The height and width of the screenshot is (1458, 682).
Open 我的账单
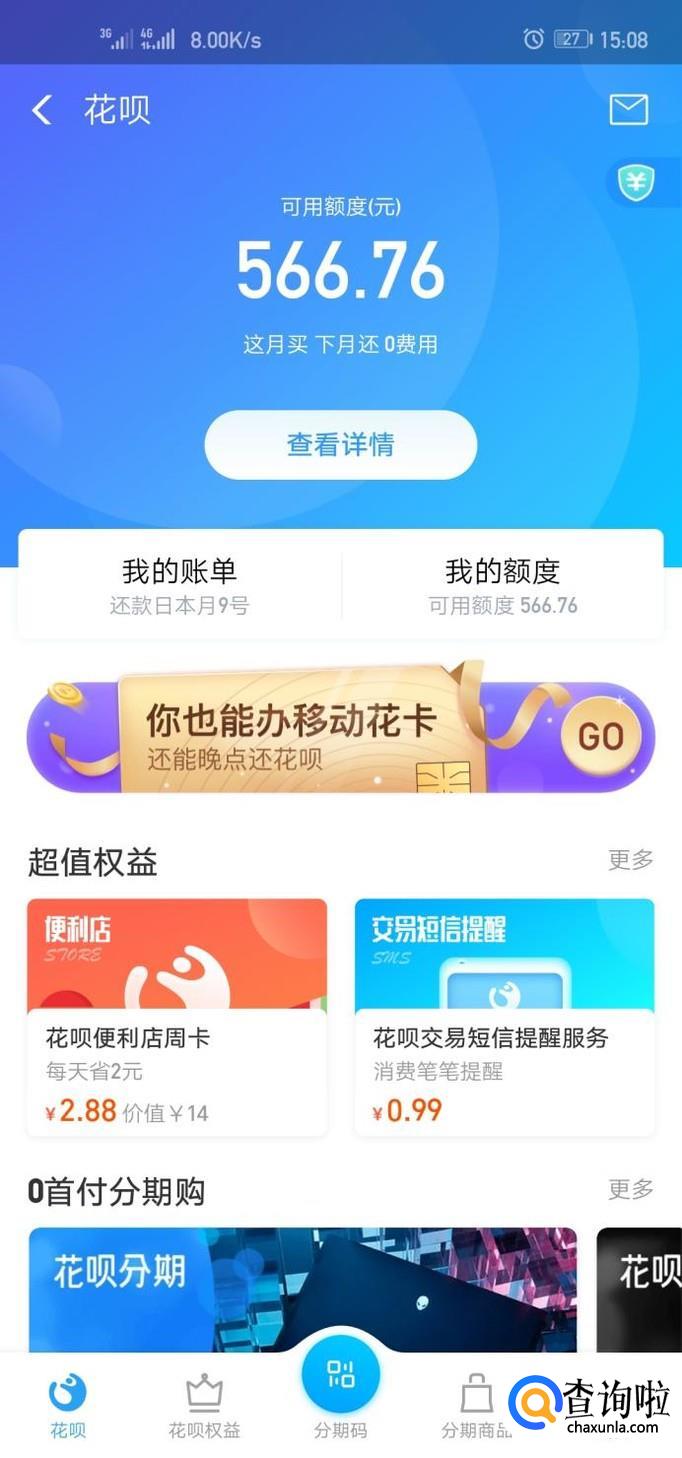coord(180,586)
